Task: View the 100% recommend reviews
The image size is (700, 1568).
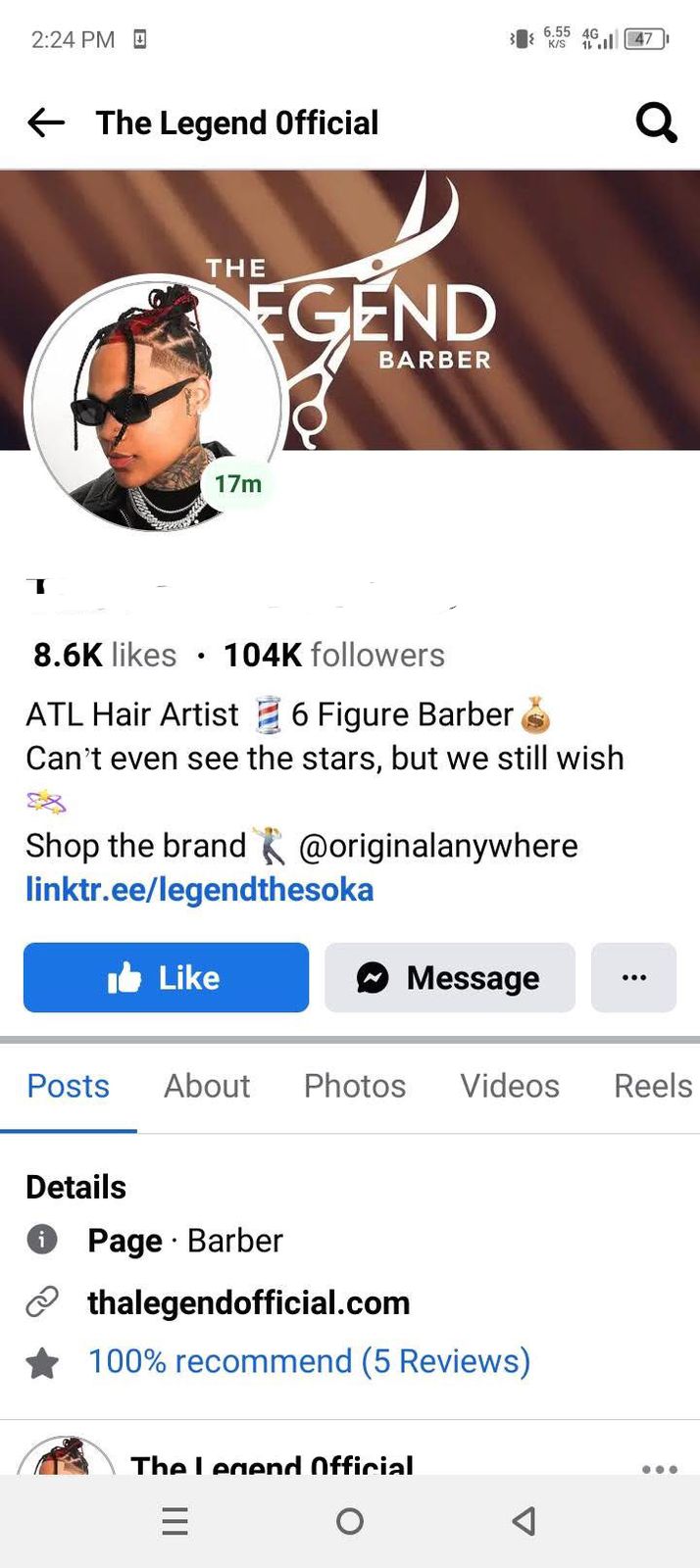Action: pos(309,1361)
